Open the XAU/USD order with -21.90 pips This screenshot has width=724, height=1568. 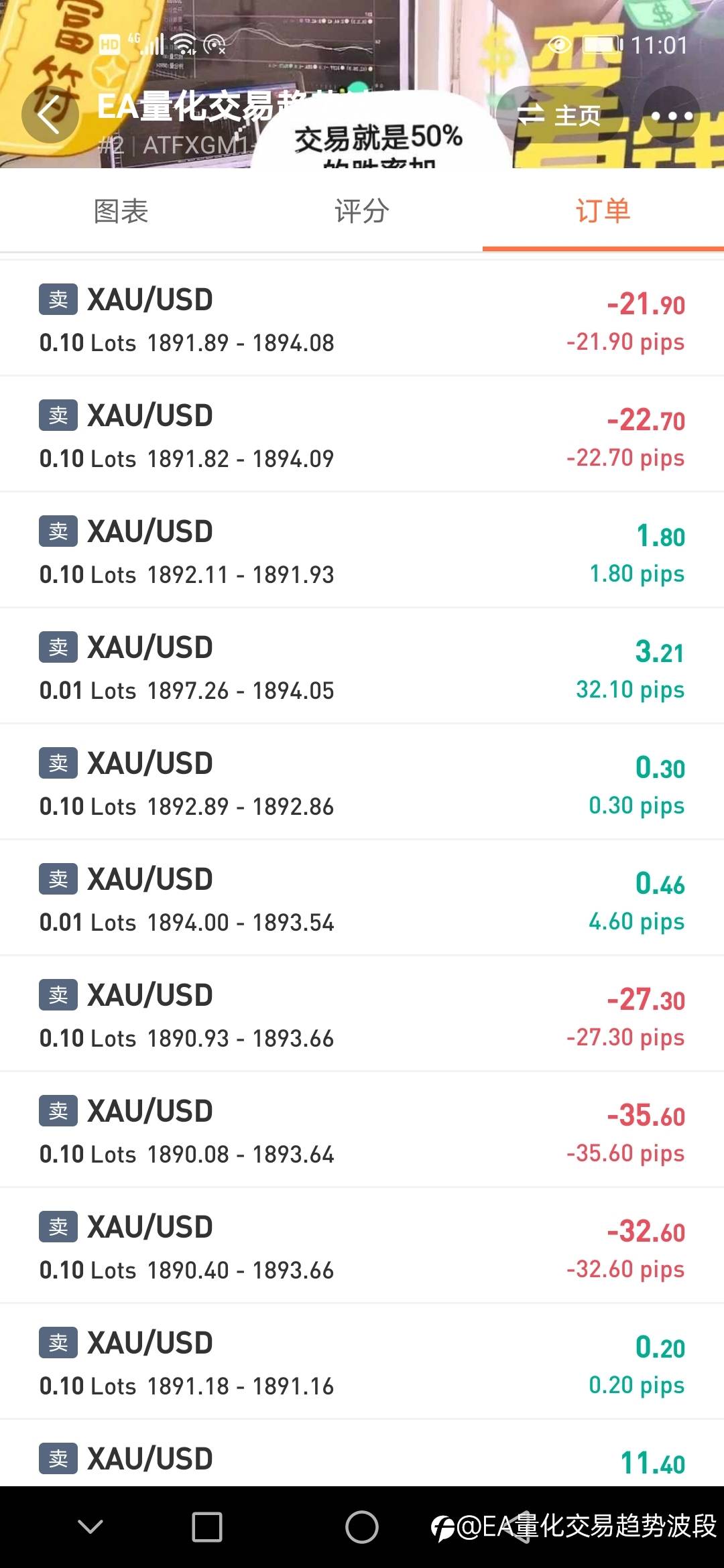click(362, 319)
